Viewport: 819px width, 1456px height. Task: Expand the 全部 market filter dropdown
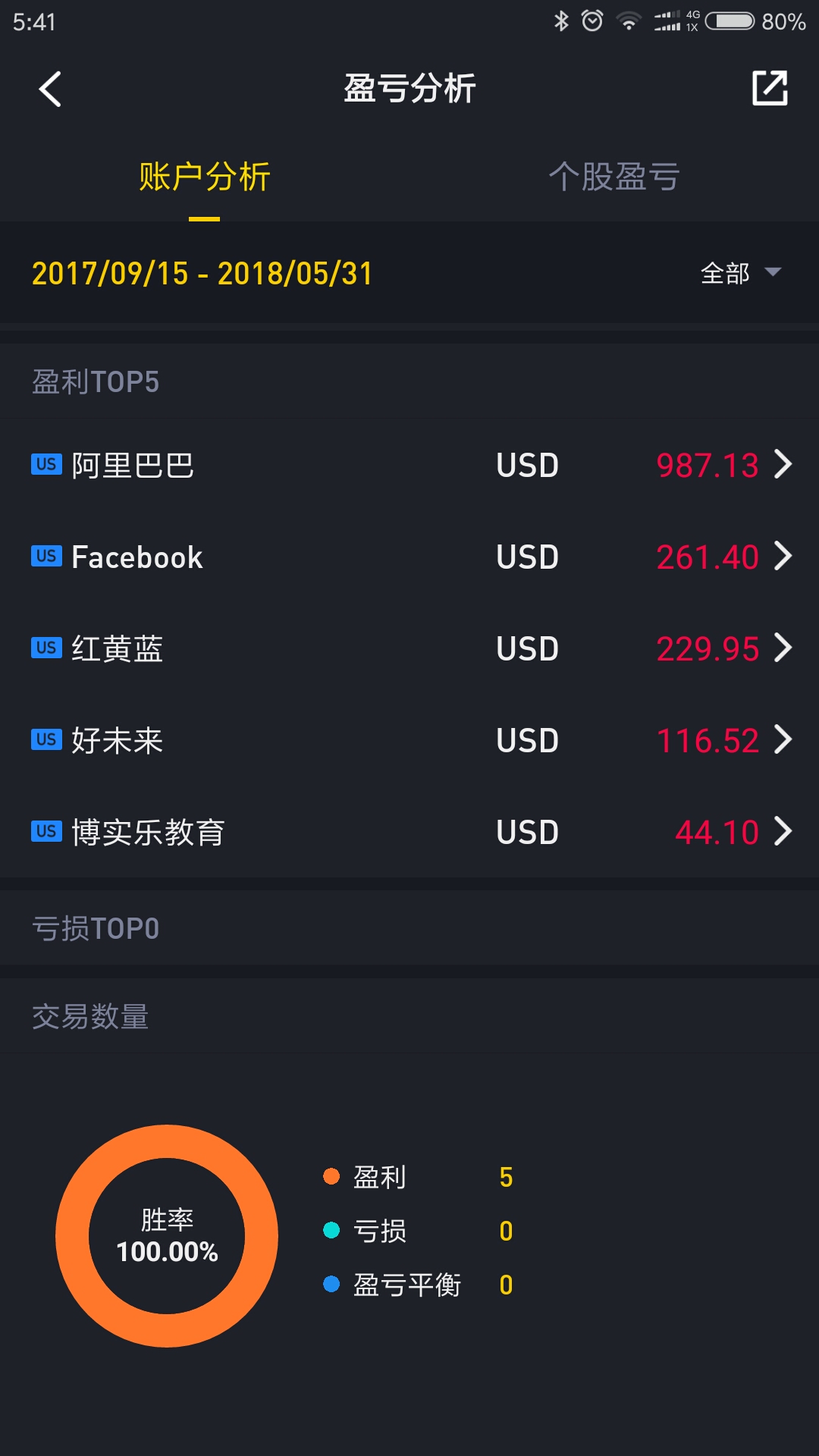740,273
